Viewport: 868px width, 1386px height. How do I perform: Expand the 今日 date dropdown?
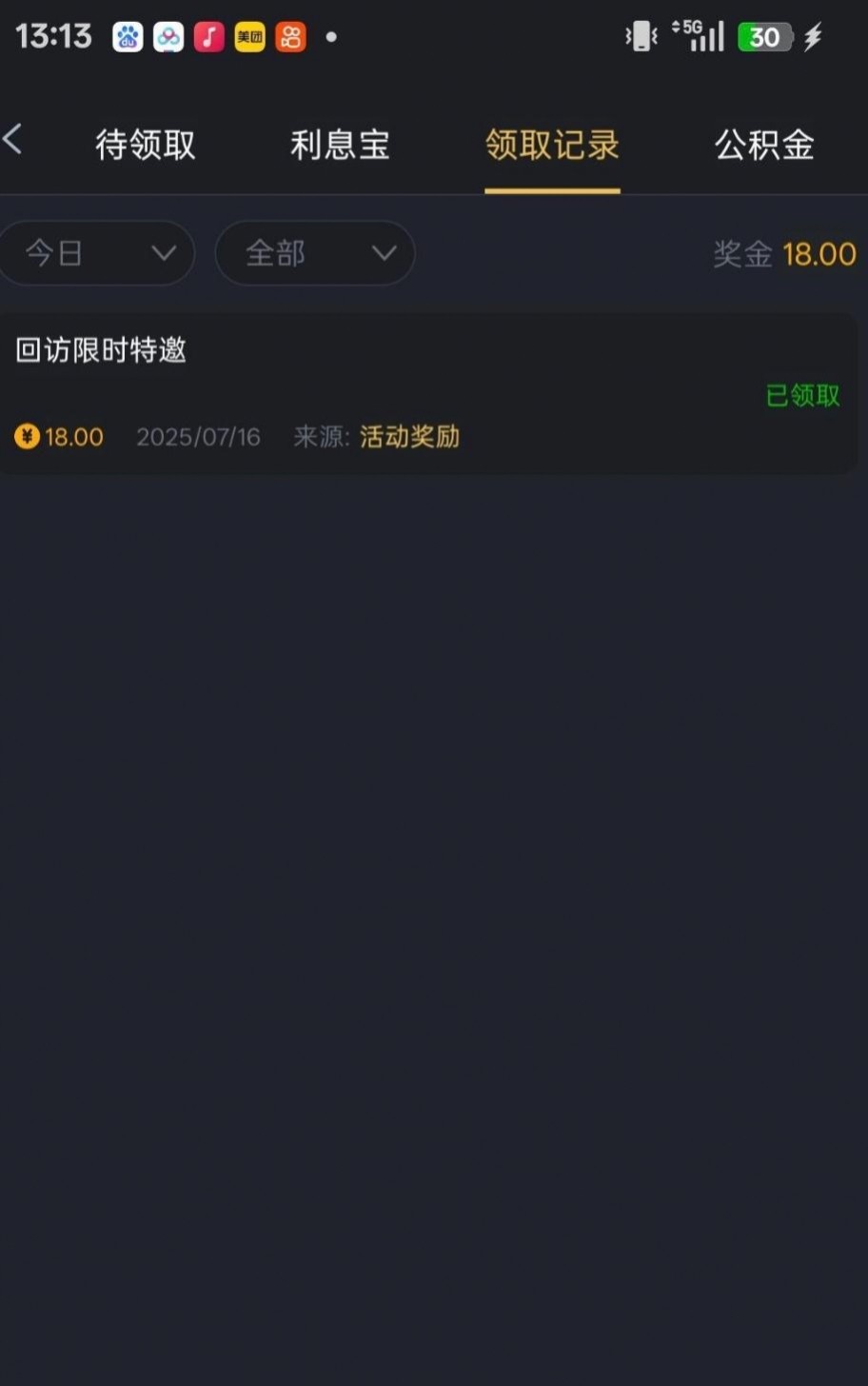click(95, 253)
